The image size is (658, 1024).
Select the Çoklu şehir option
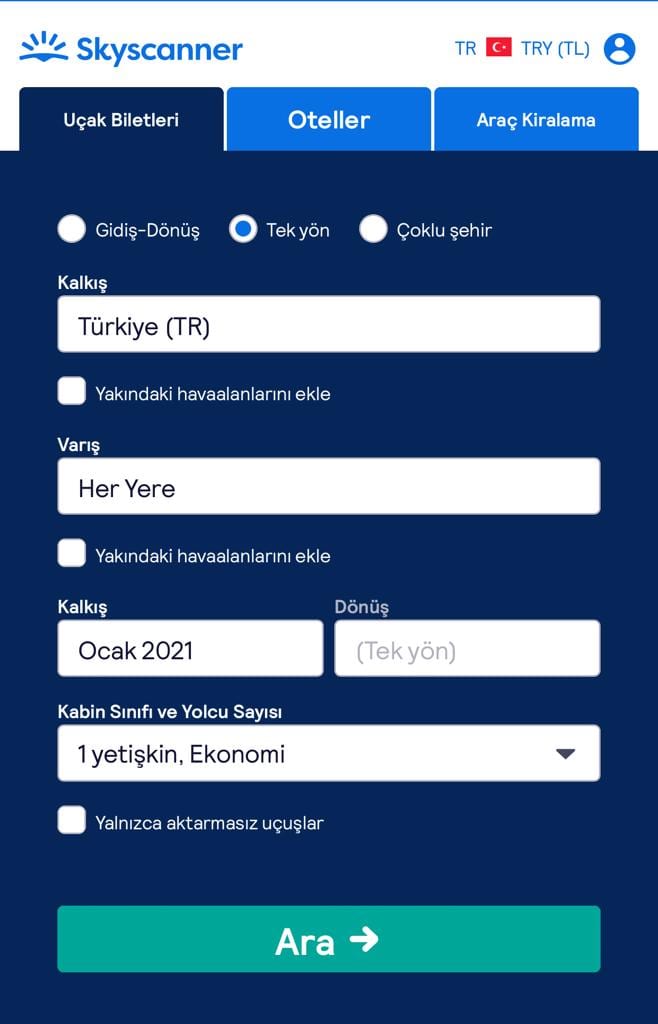(373, 230)
